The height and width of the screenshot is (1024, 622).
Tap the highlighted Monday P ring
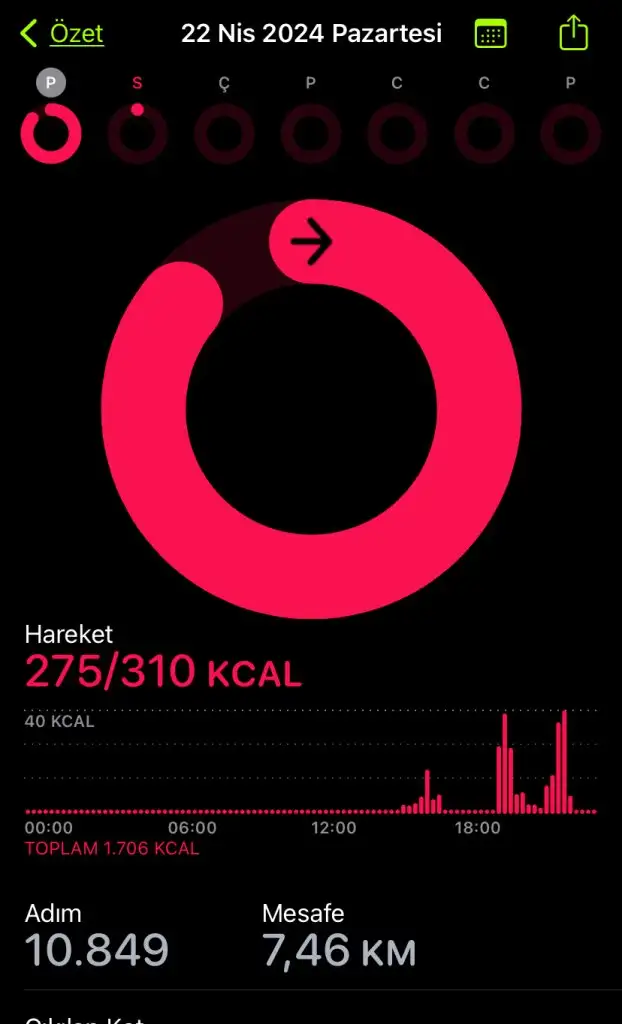[x=51, y=133]
